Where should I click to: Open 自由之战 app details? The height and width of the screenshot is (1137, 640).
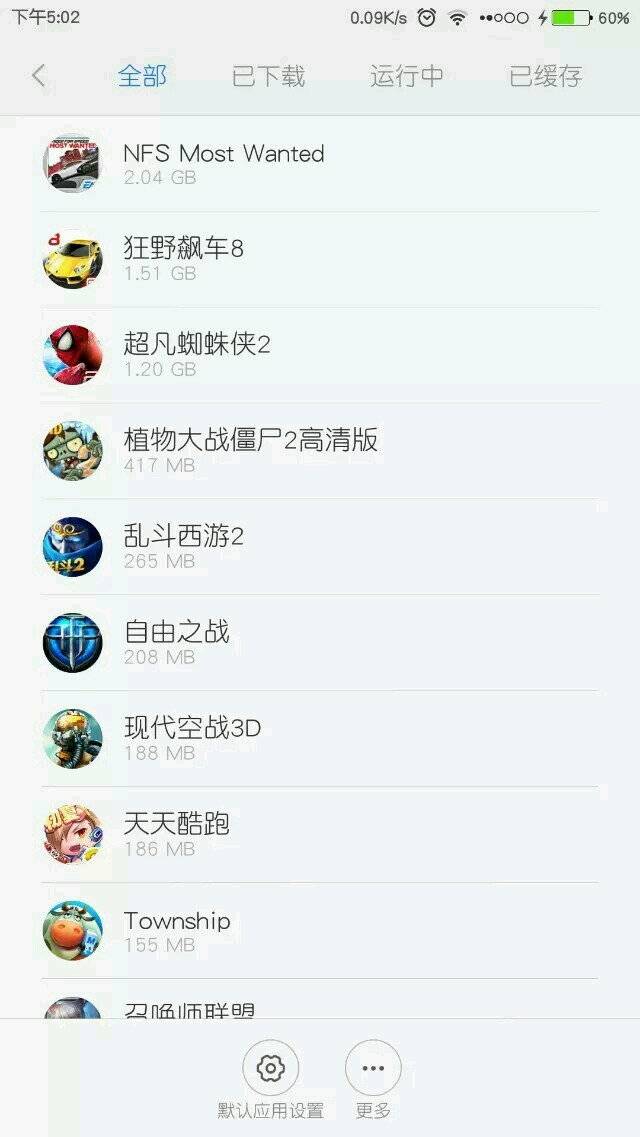(320, 644)
